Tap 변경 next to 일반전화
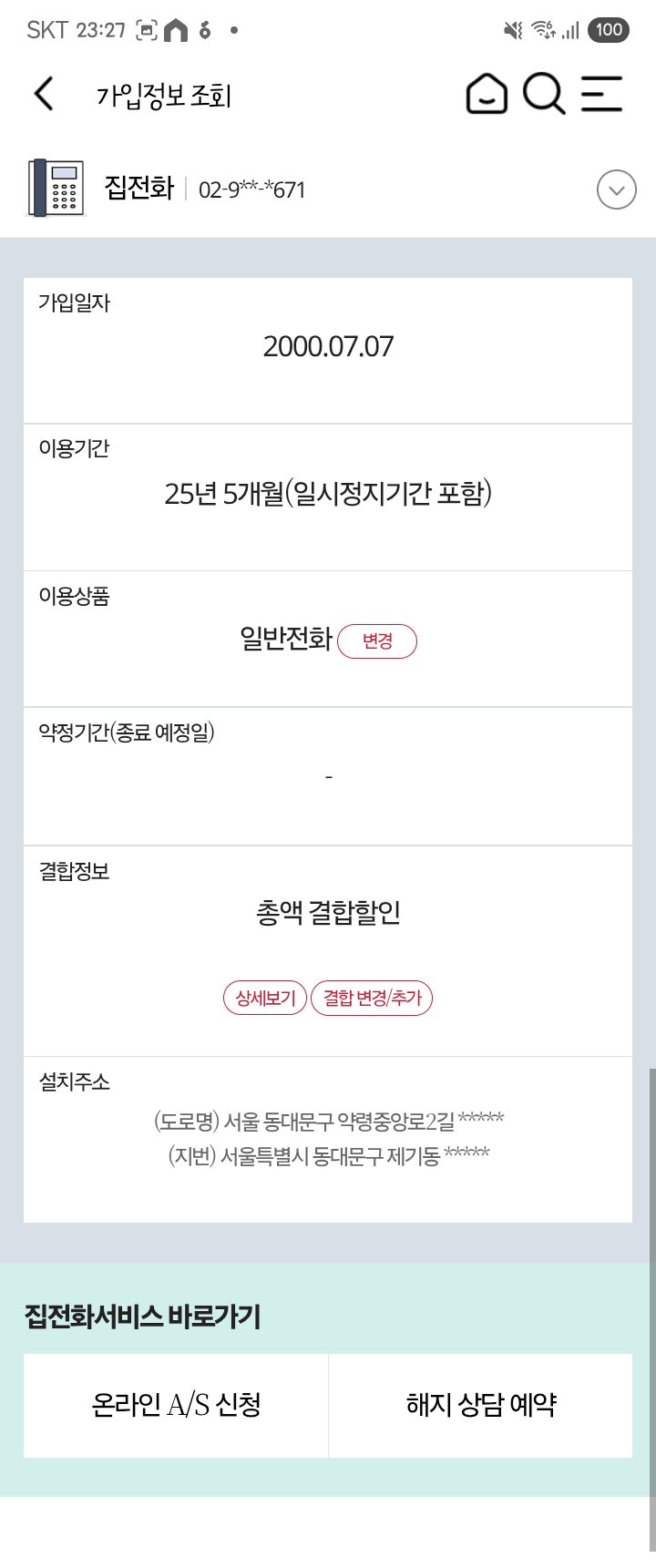 (x=377, y=641)
